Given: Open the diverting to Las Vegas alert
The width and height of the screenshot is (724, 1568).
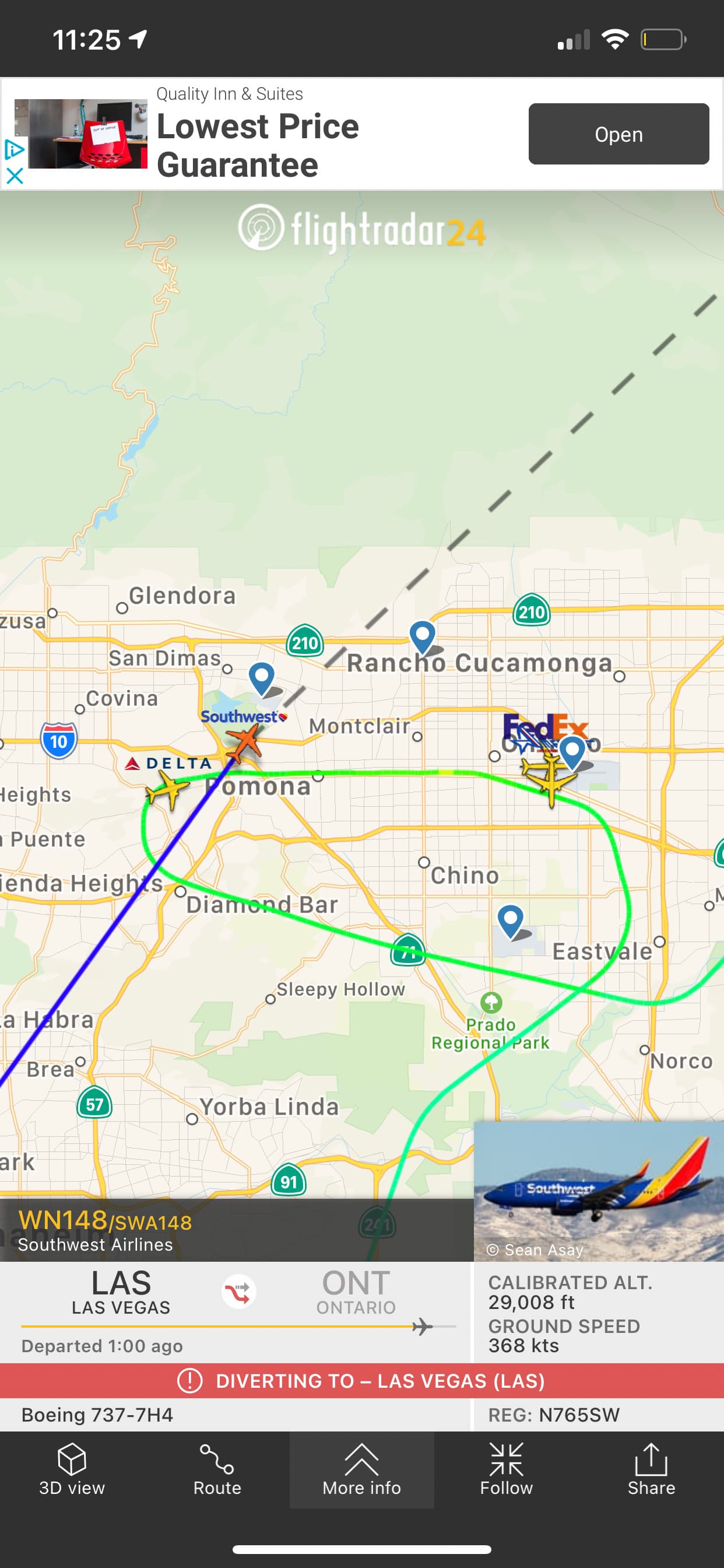Looking at the screenshot, I should (361, 1380).
